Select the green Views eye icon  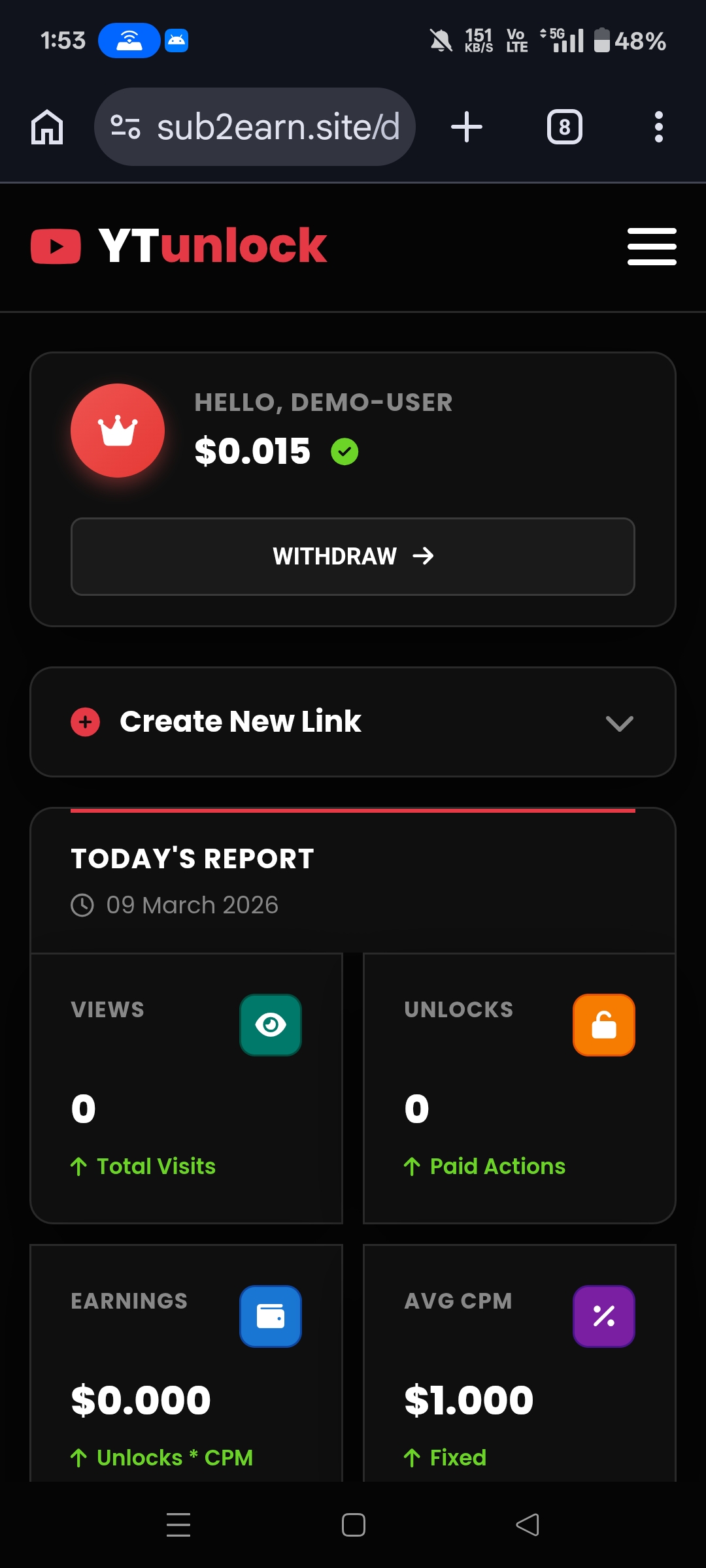[x=271, y=1024]
